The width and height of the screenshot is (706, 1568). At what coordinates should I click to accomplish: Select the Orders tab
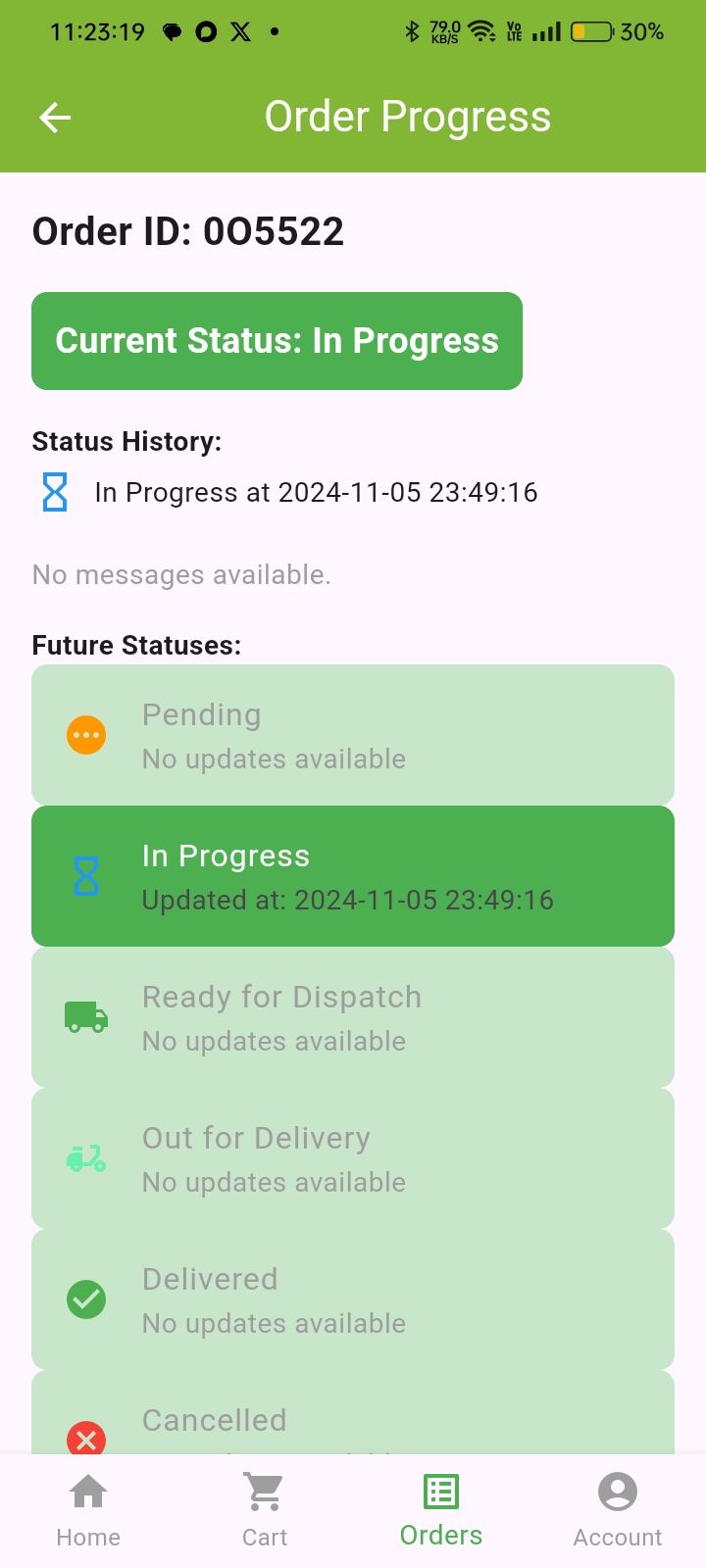(x=441, y=1510)
